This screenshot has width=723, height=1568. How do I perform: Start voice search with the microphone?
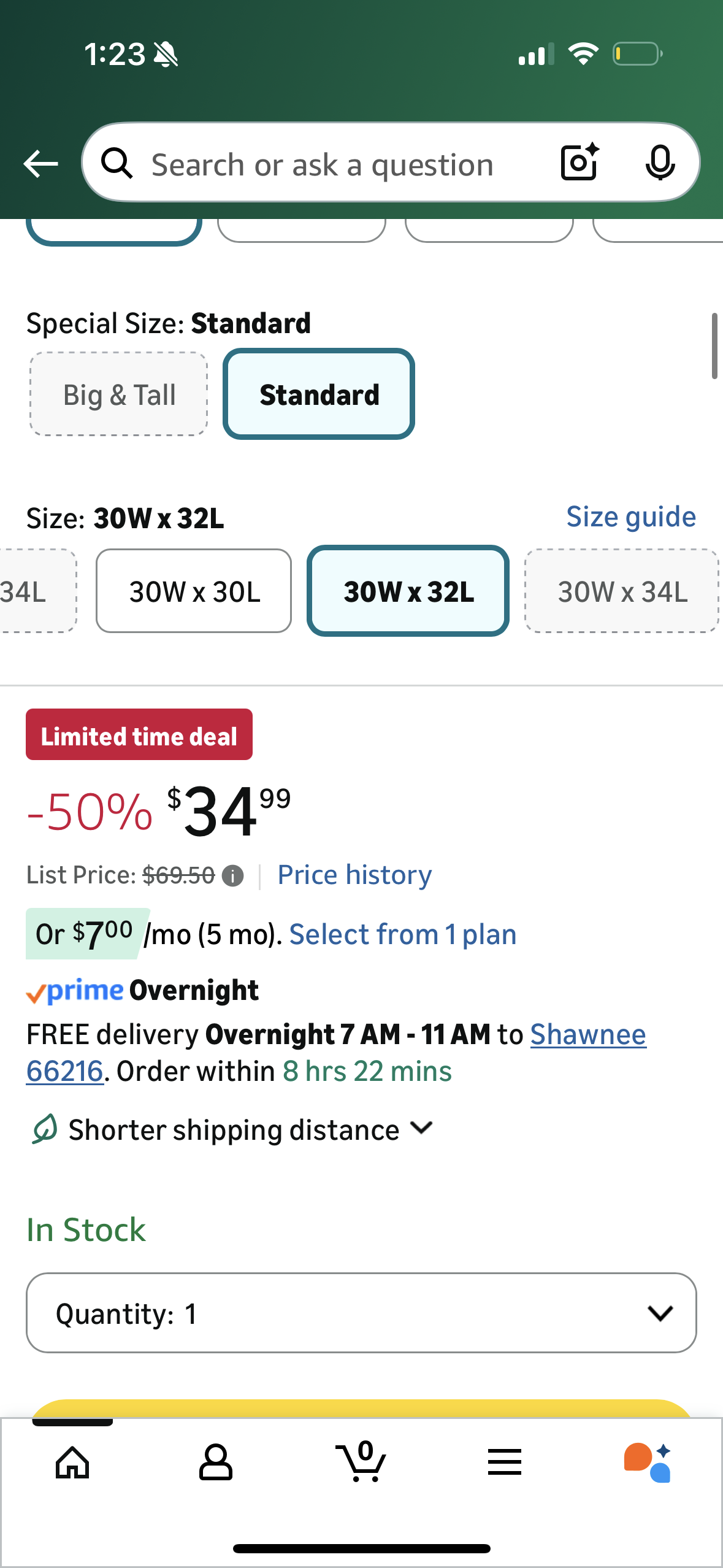[660, 163]
